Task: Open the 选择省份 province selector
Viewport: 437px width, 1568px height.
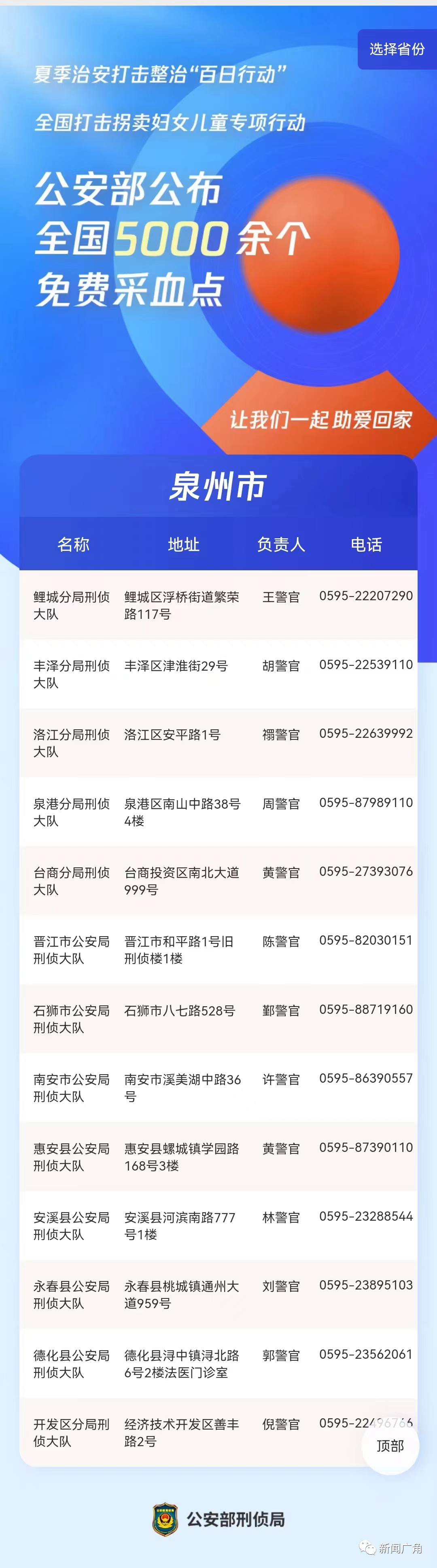Action: click(397, 49)
